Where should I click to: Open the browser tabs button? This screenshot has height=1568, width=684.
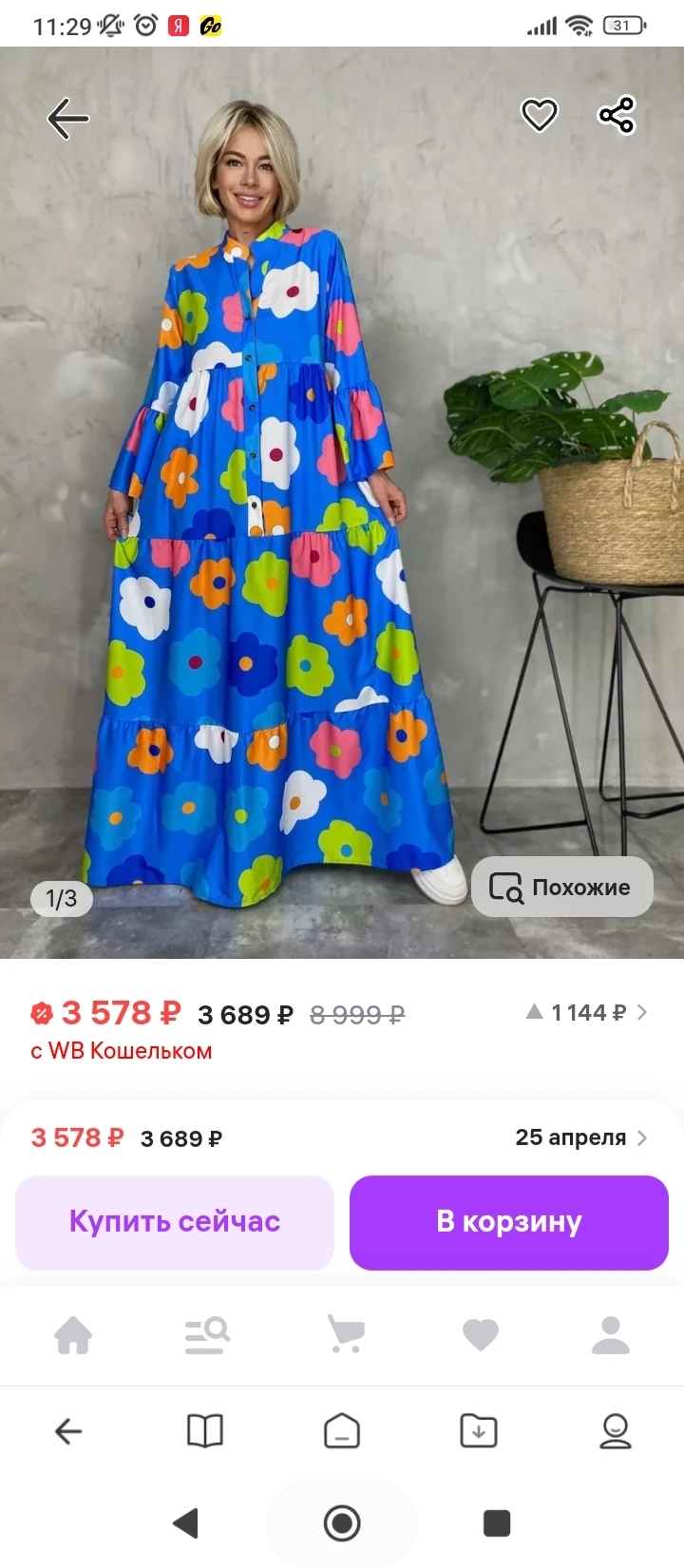tap(342, 1430)
